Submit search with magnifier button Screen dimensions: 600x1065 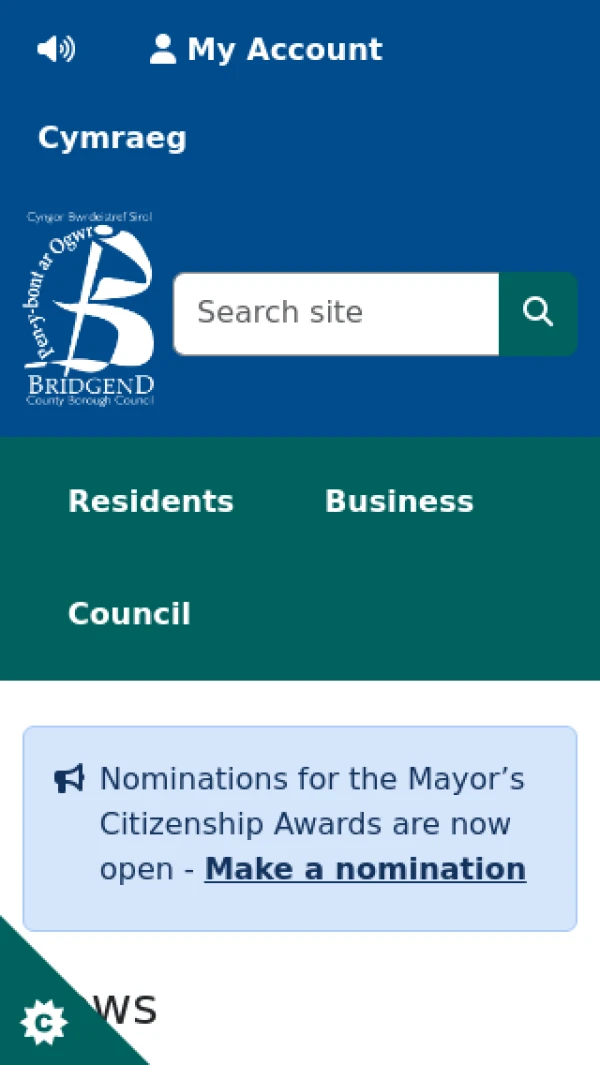click(538, 313)
